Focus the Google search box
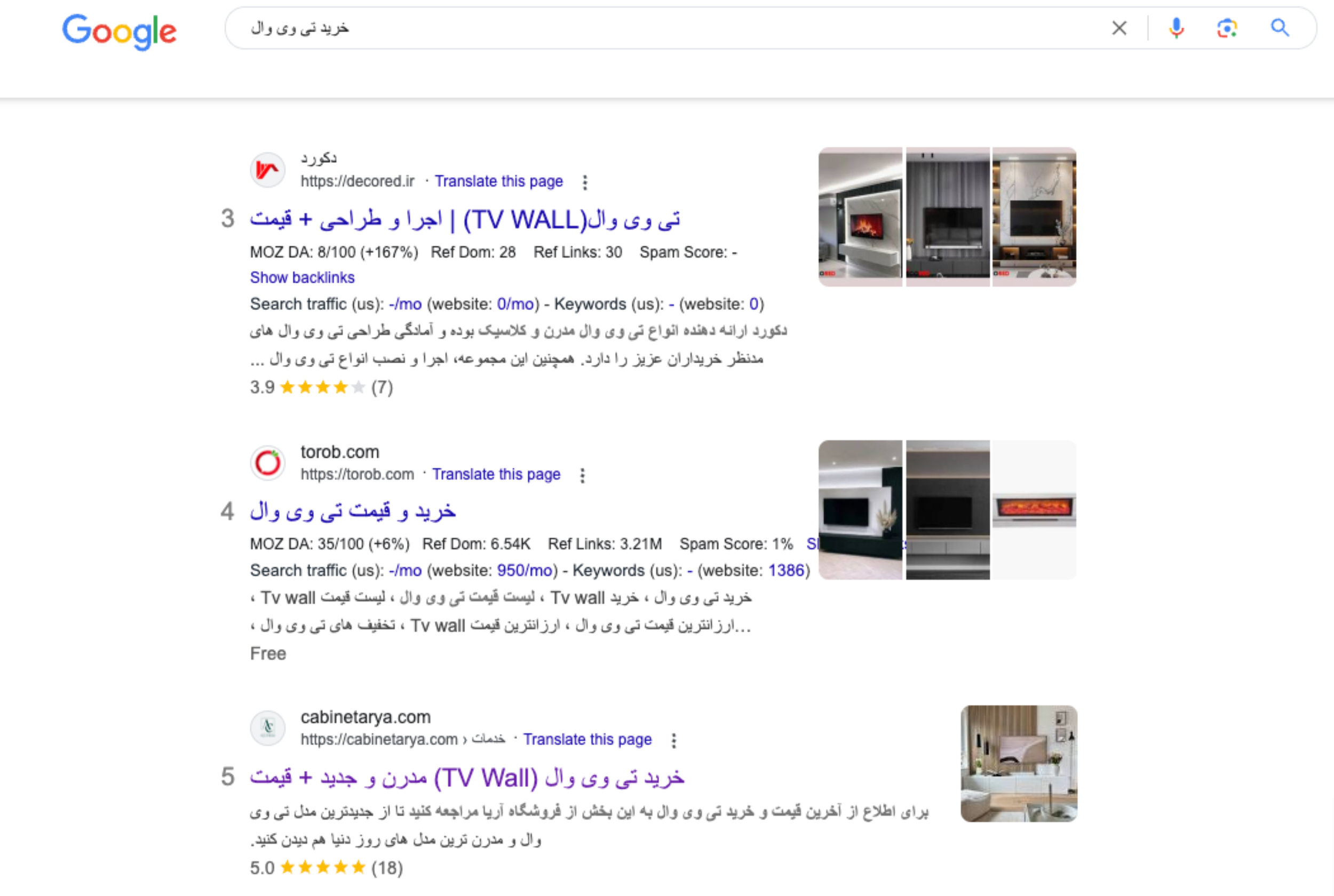 [657, 28]
